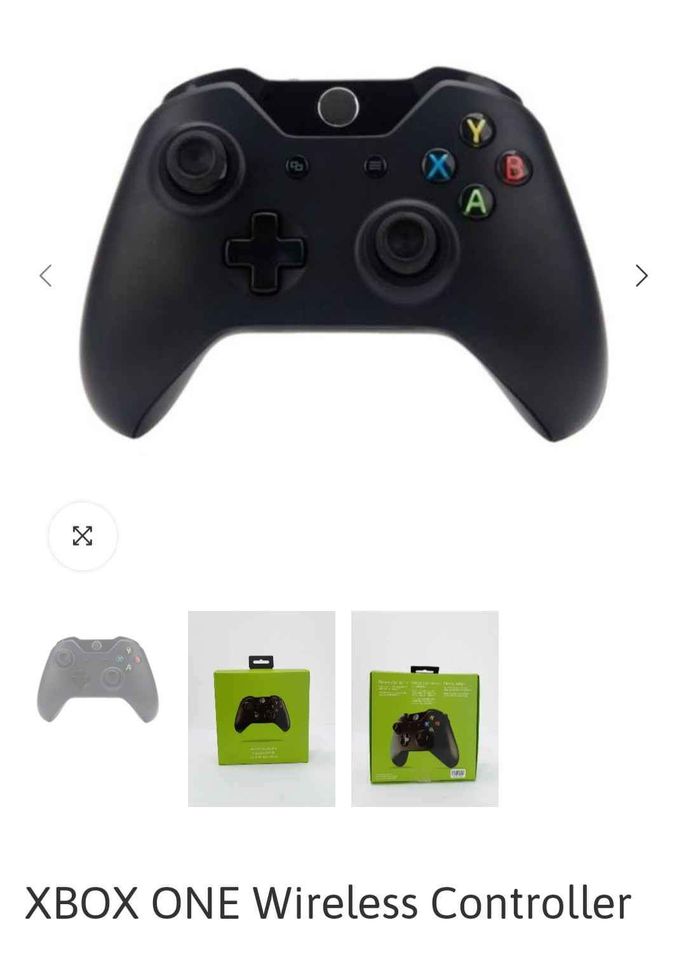Expand the controller image to fullscreen
Screen dimensions: 686x960
tap(83, 536)
